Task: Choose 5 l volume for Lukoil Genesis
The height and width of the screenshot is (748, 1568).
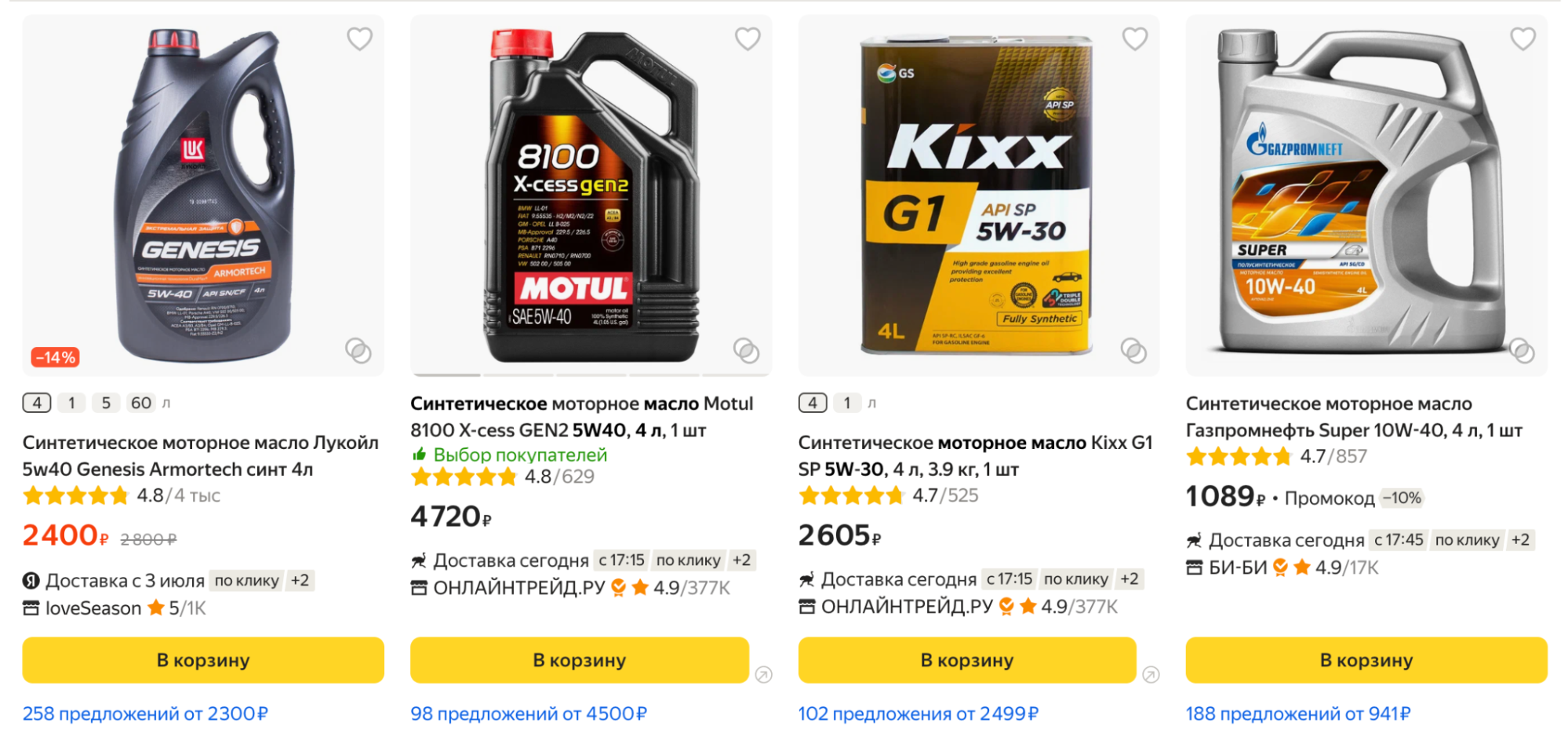Action: point(106,403)
